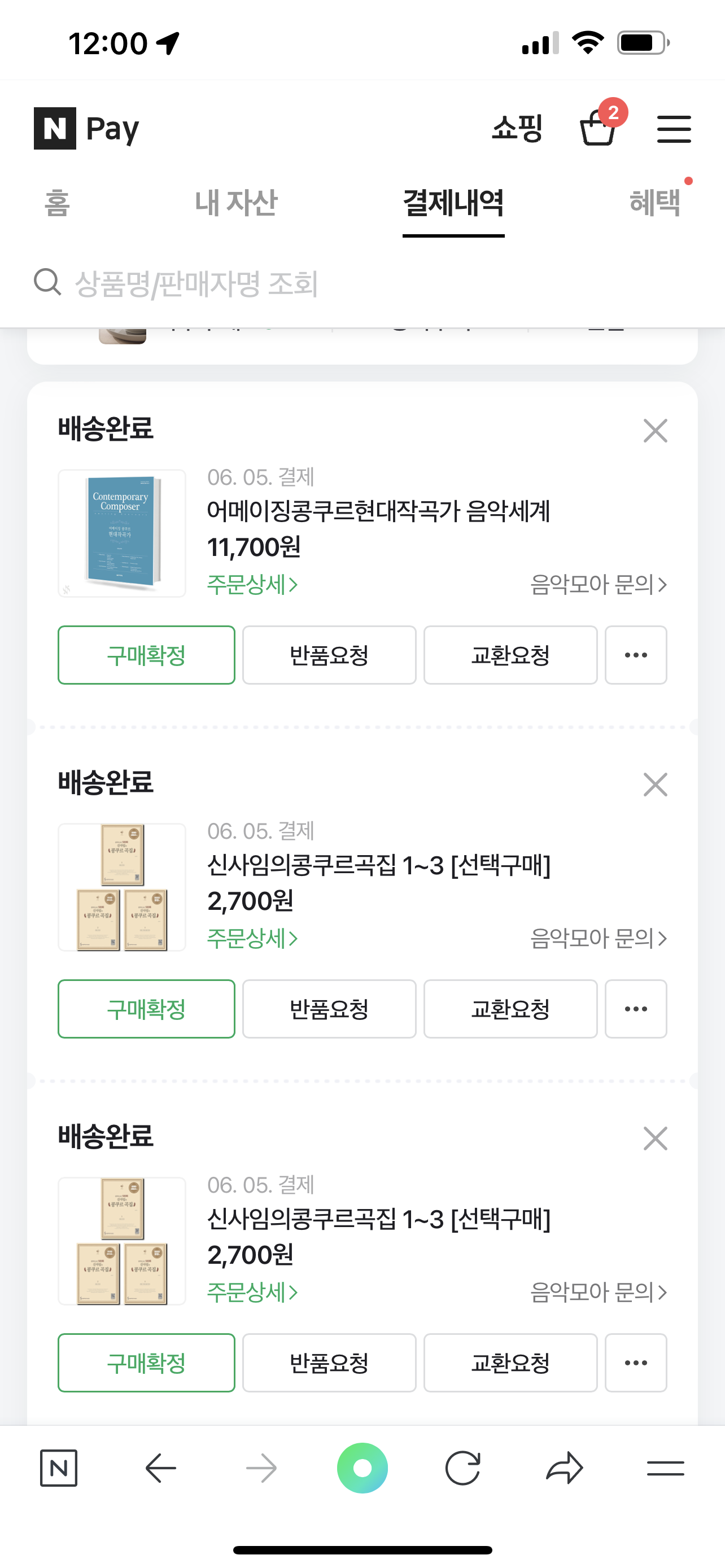Open the 쇼핑 link
Image resolution: width=725 pixels, height=1568 pixels.
517,129
